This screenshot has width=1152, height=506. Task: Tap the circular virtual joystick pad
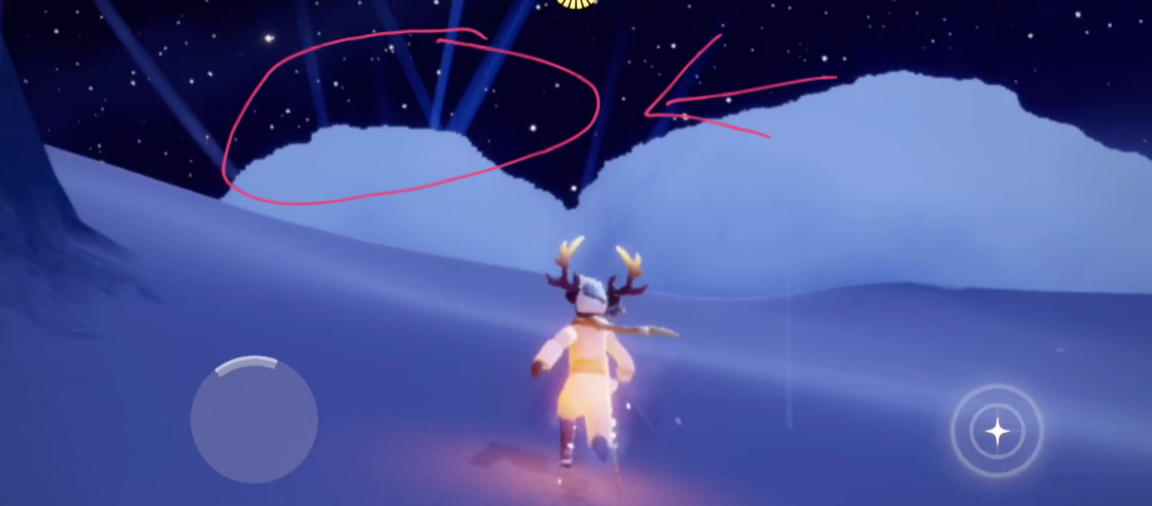(254, 420)
